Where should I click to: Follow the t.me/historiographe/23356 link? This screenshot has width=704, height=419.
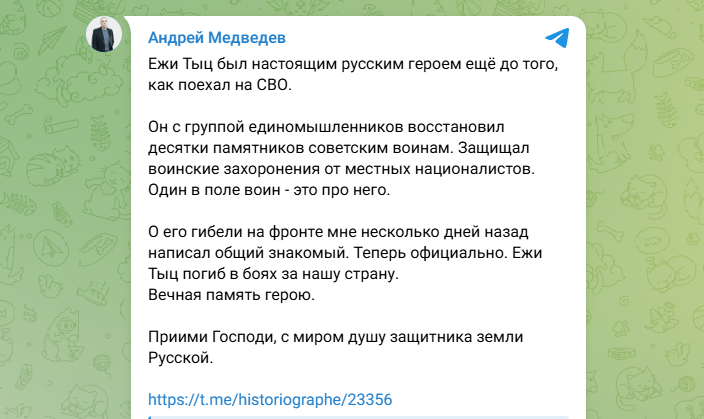(269, 399)
